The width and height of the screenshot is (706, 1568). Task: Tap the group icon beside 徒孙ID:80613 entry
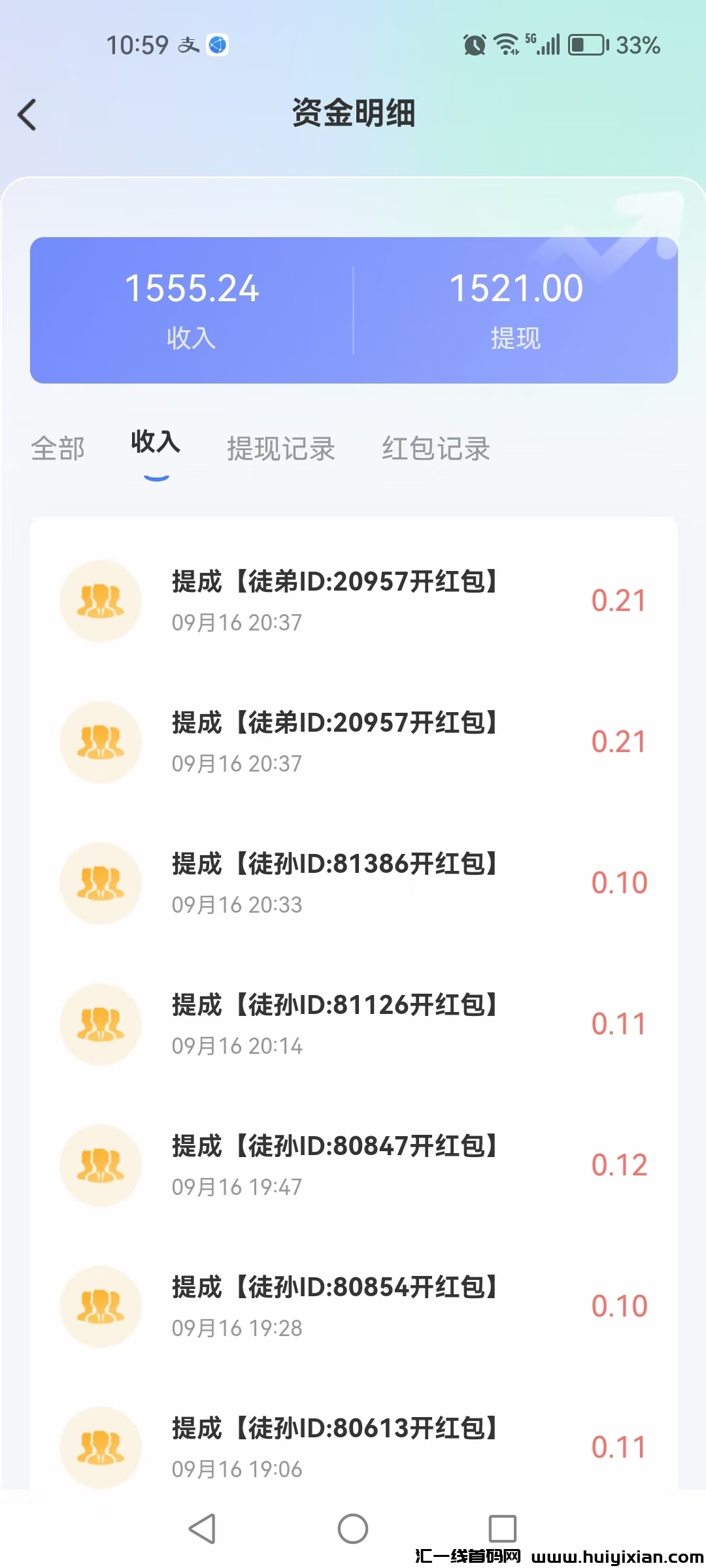pyautogui.click(x=99, y=1448)
